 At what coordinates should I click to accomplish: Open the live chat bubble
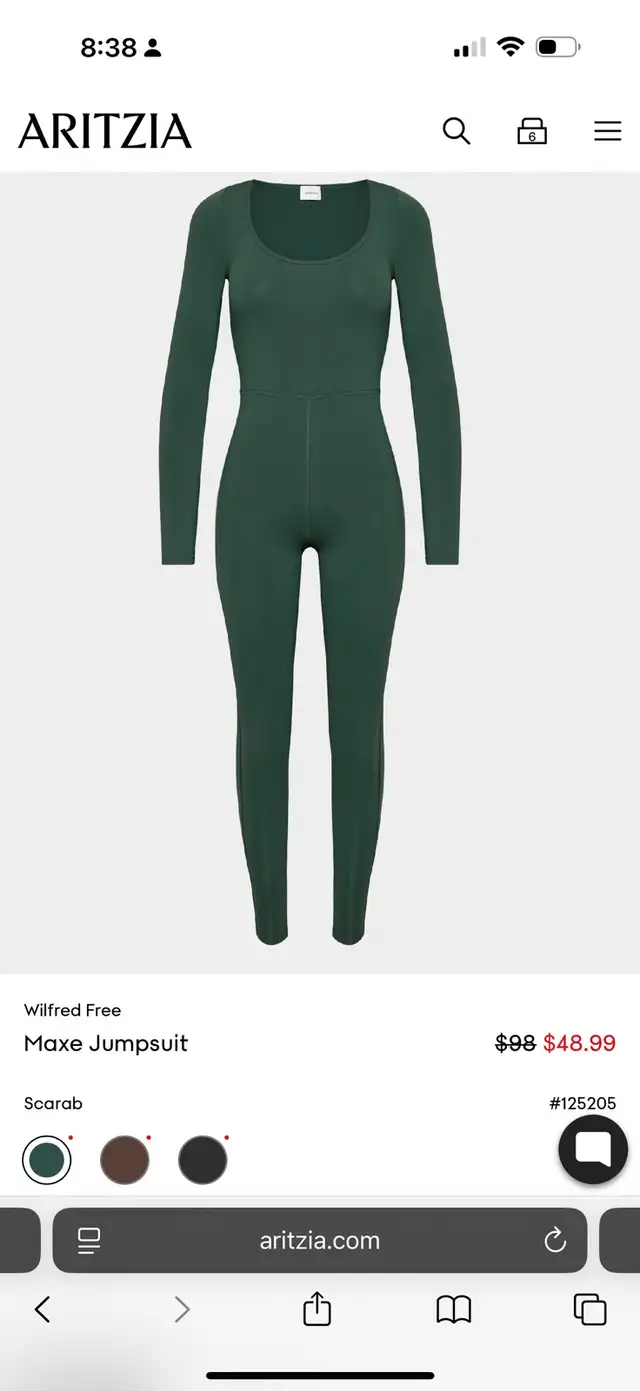(593, 1150)
